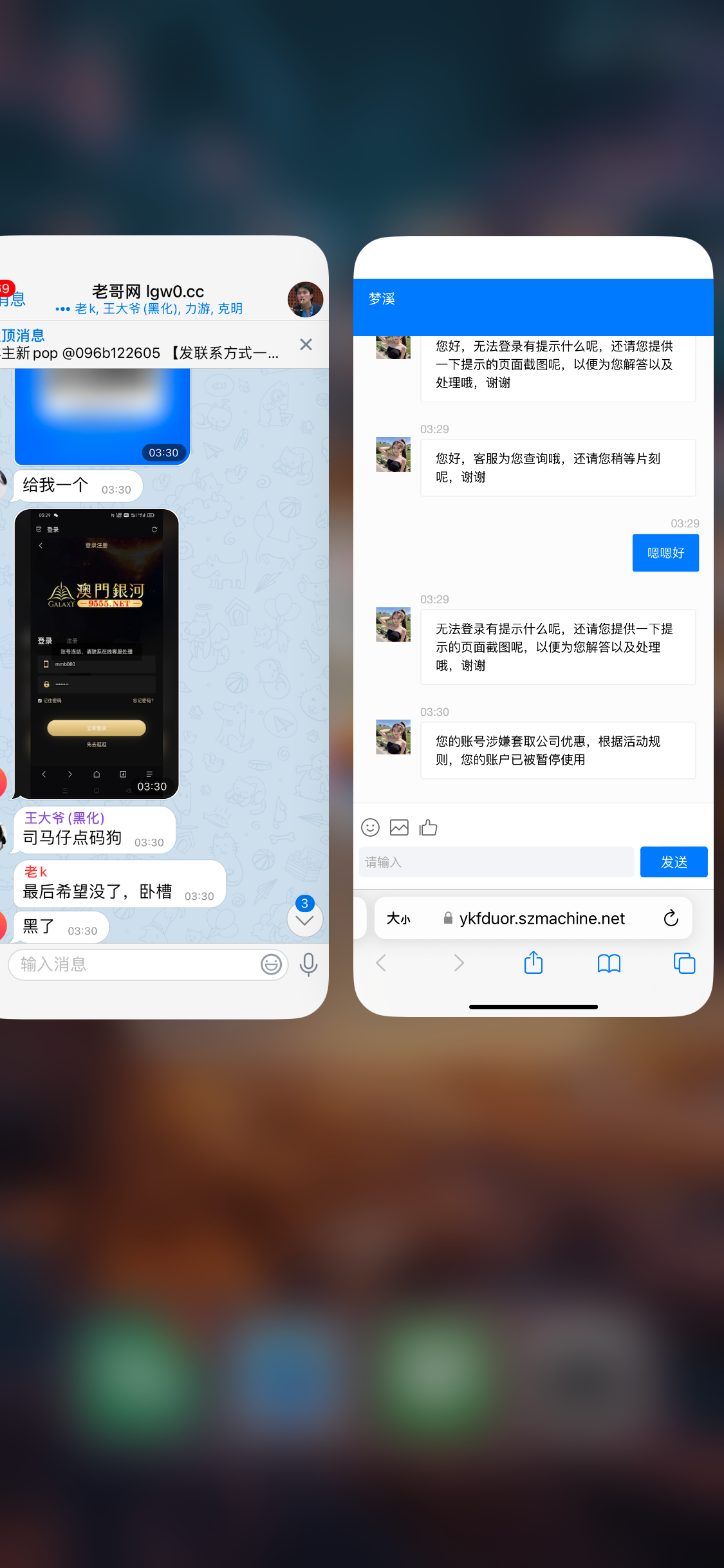The image size is (724, 1568).
Task: Open the sticker emoji picker
Action: click(x=271, y=964)
